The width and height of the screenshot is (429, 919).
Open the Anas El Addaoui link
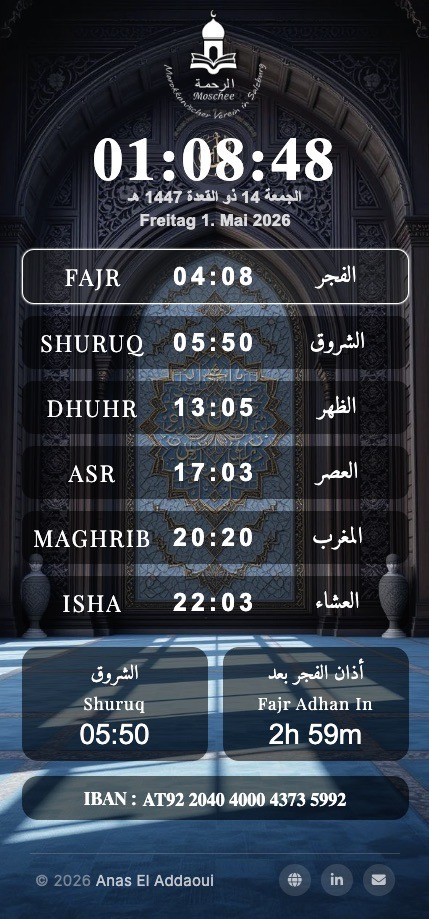coord(155,880)
